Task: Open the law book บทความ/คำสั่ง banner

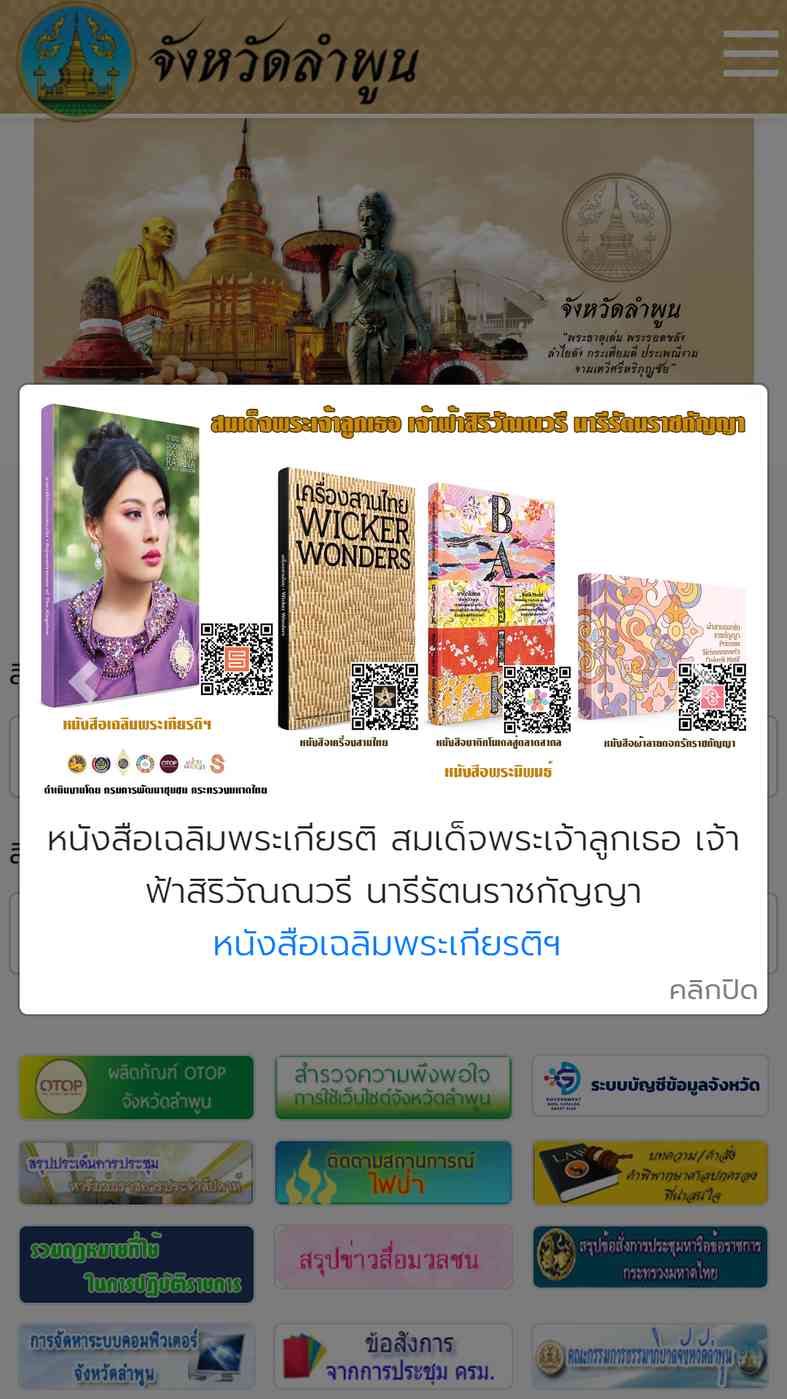Action: pyautogui.click(x=650, y=1172)
